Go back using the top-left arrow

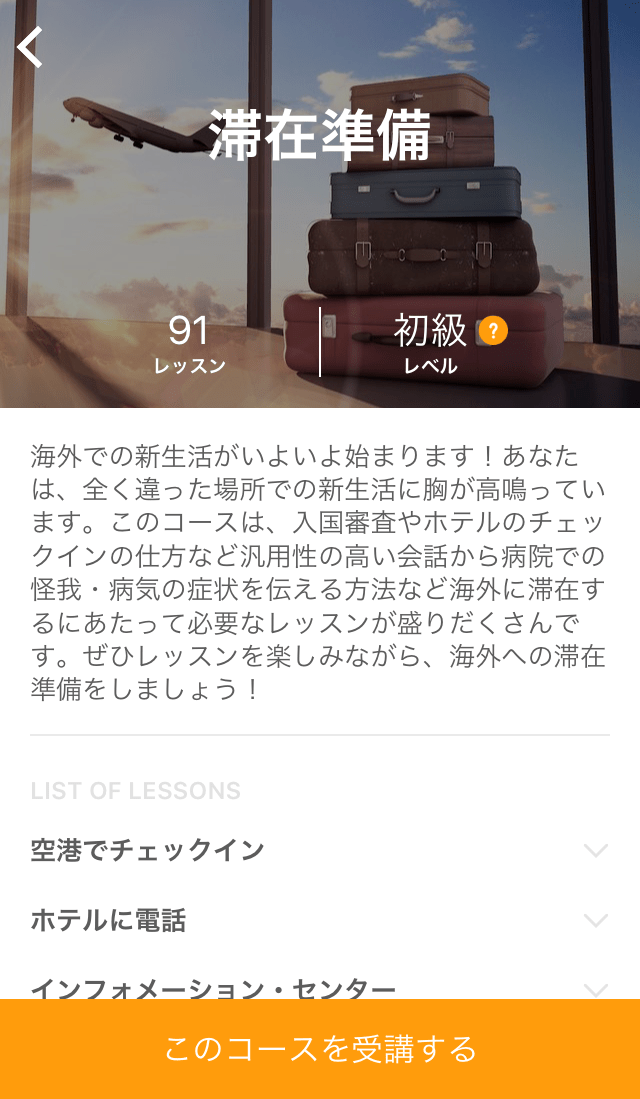coord(31,47)
